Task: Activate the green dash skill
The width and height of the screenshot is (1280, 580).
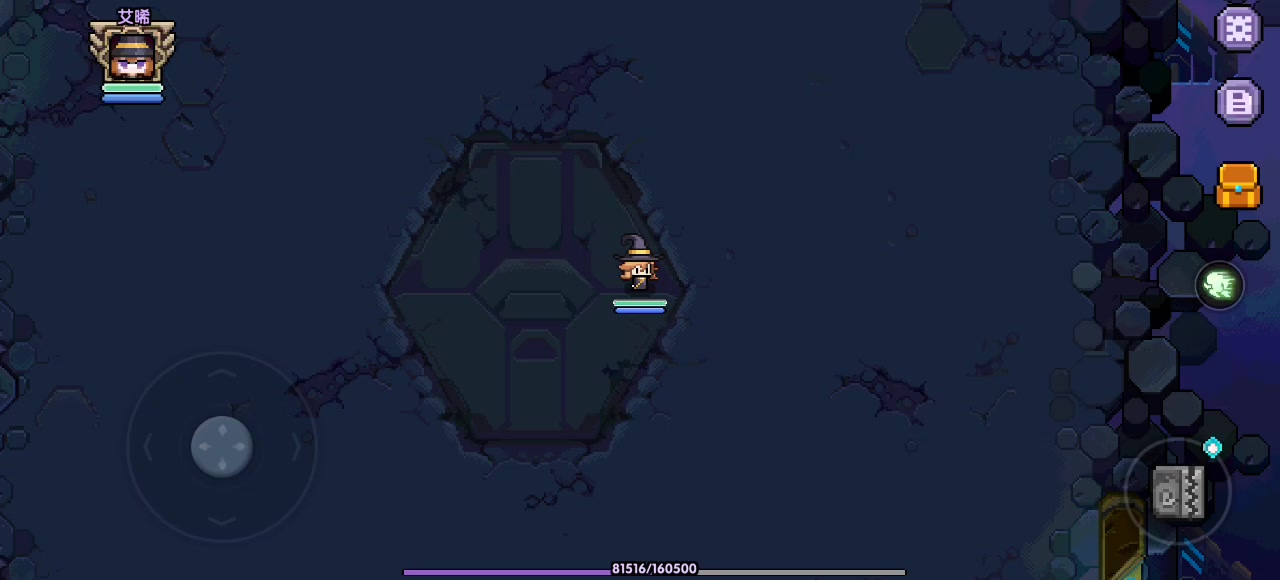Action: 1219,286
